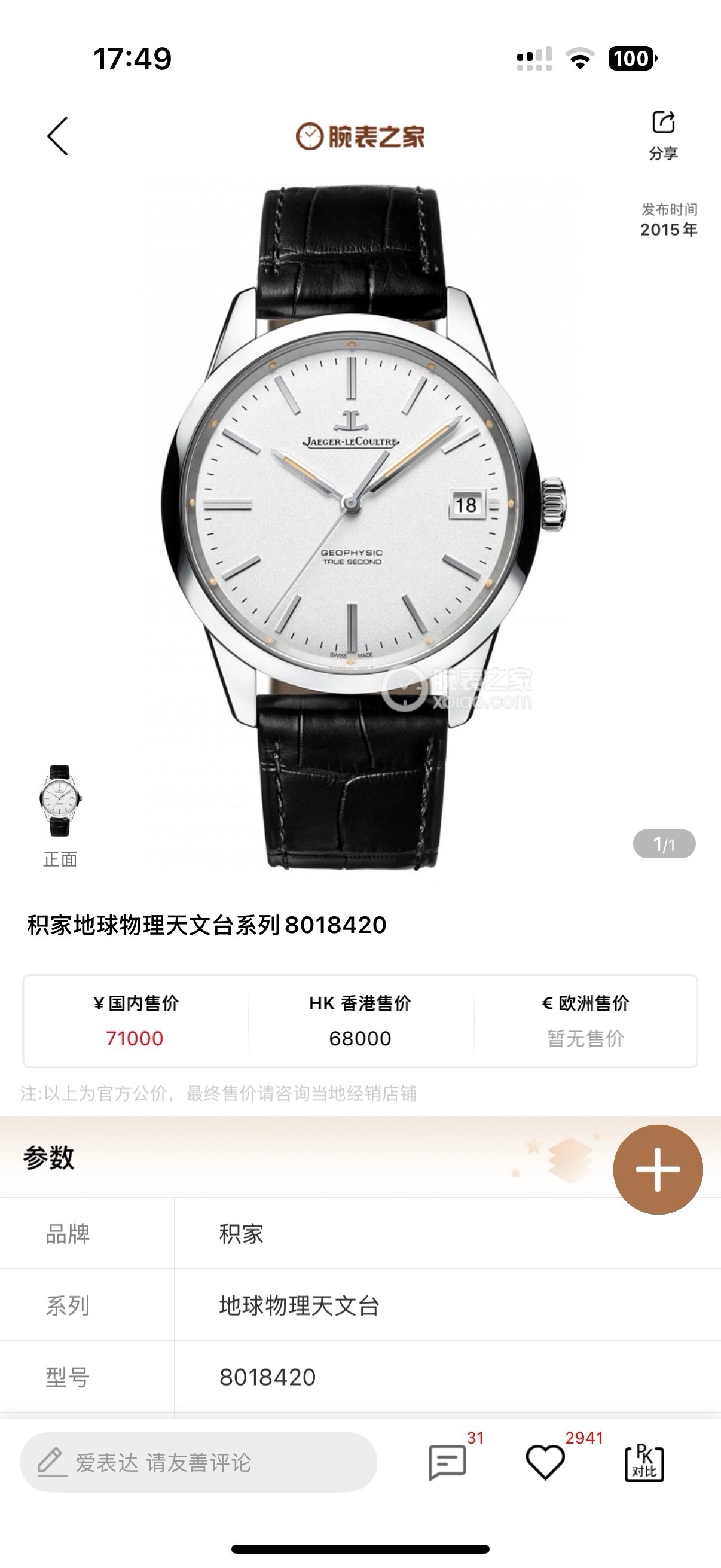Open the PK 对比 compare tool
This screenshot has width=721, height=1568.
[x=644, y=1462]
